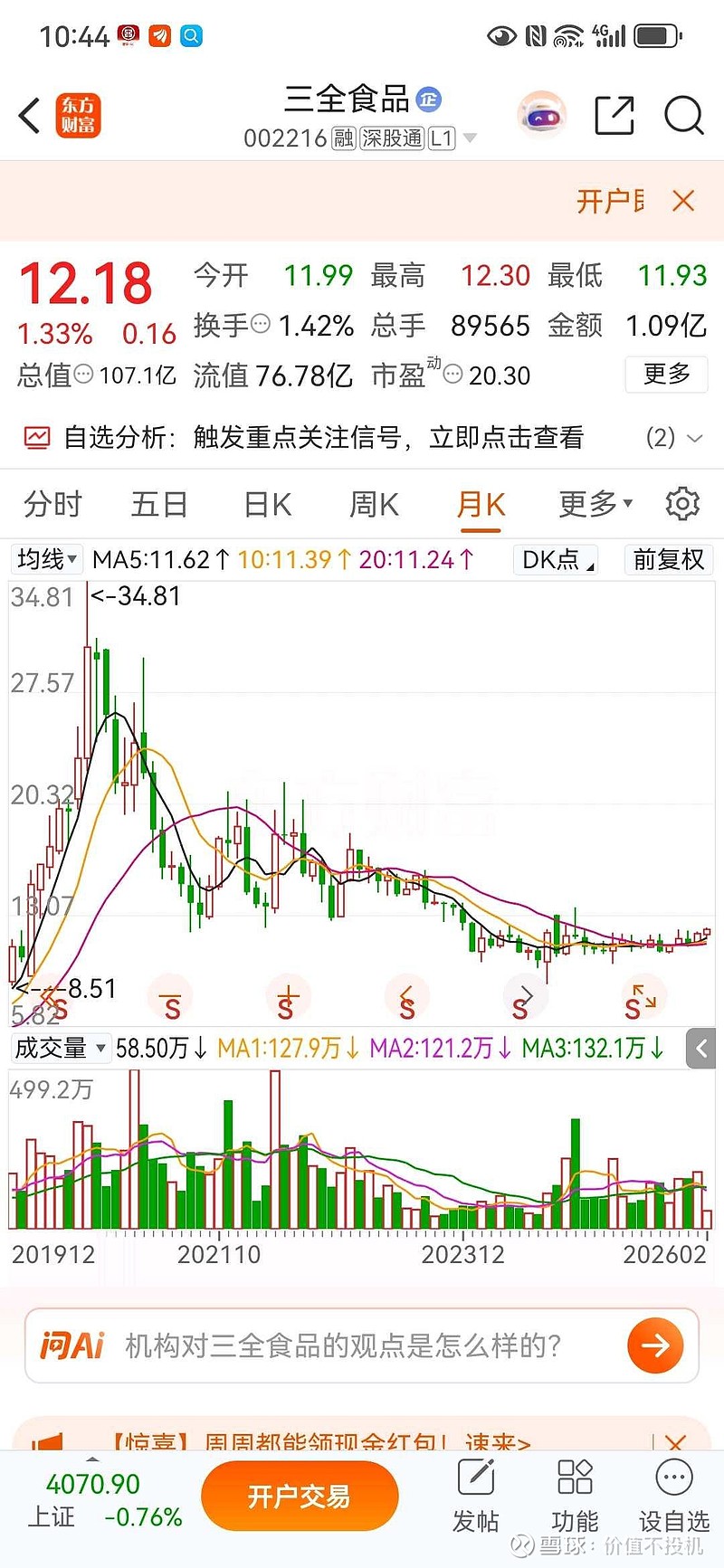Enable the DK点 signal overlay
Viewport: 724px width, 1568px height.
(x=553, y=560)
